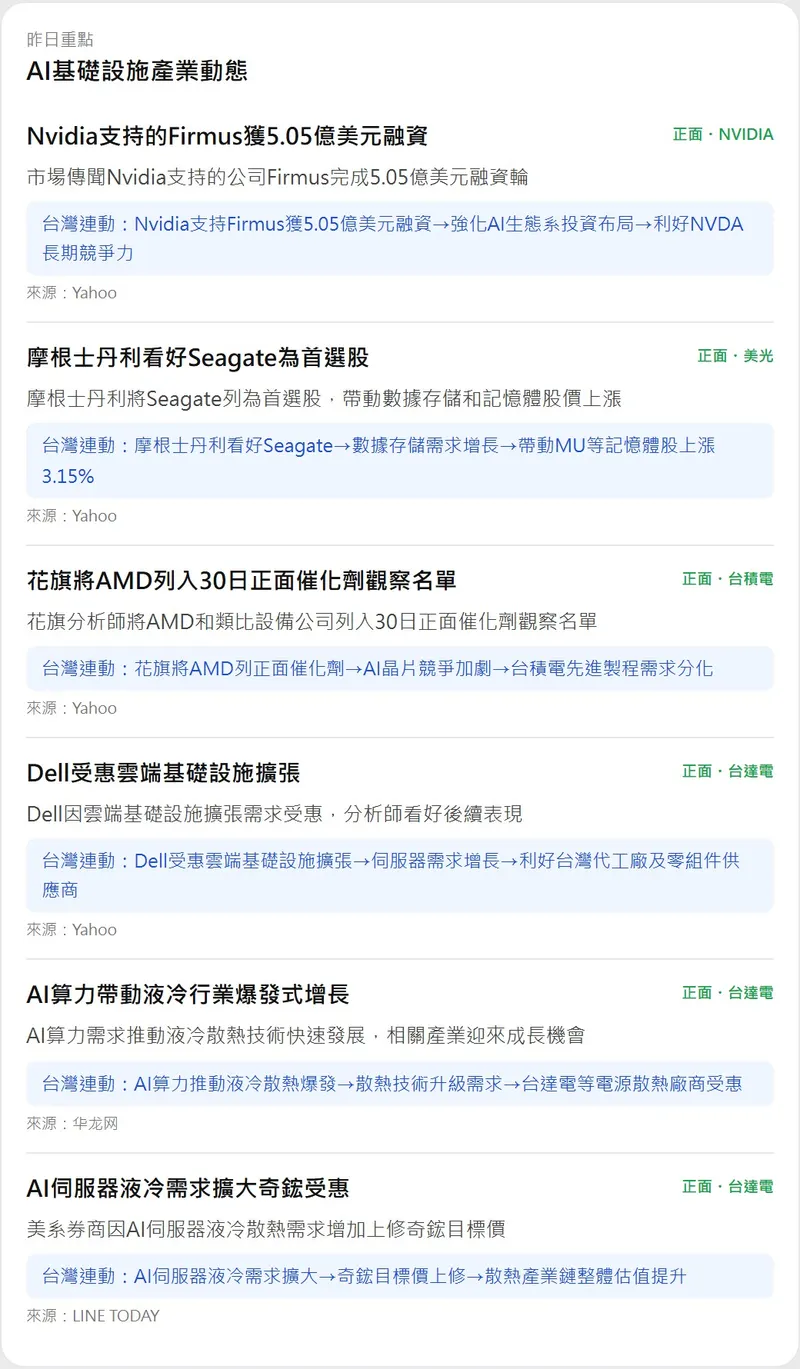Open the AI算力帶動液冷行業 story

point(188,995)
